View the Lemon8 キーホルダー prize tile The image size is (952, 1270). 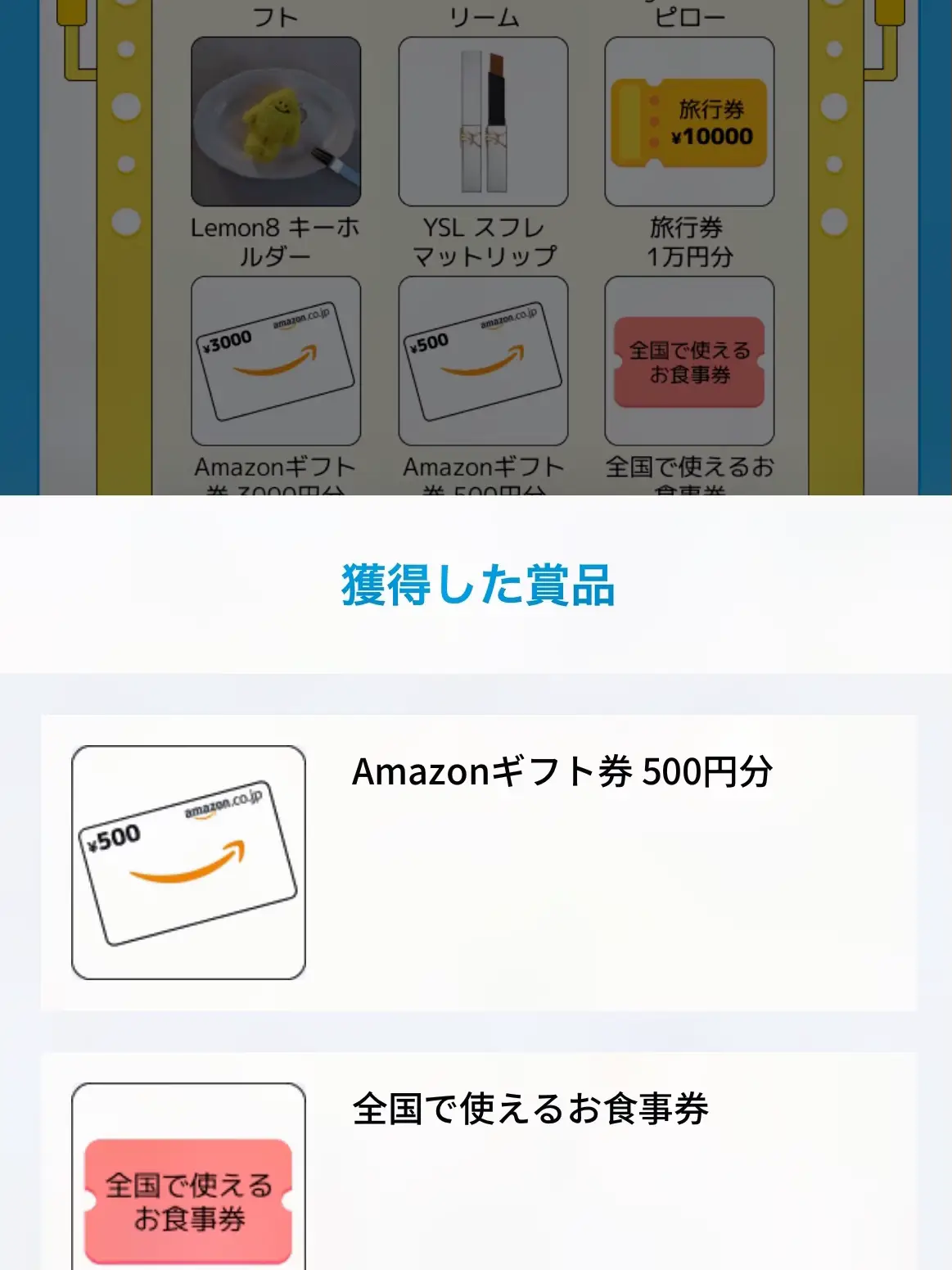276,121
